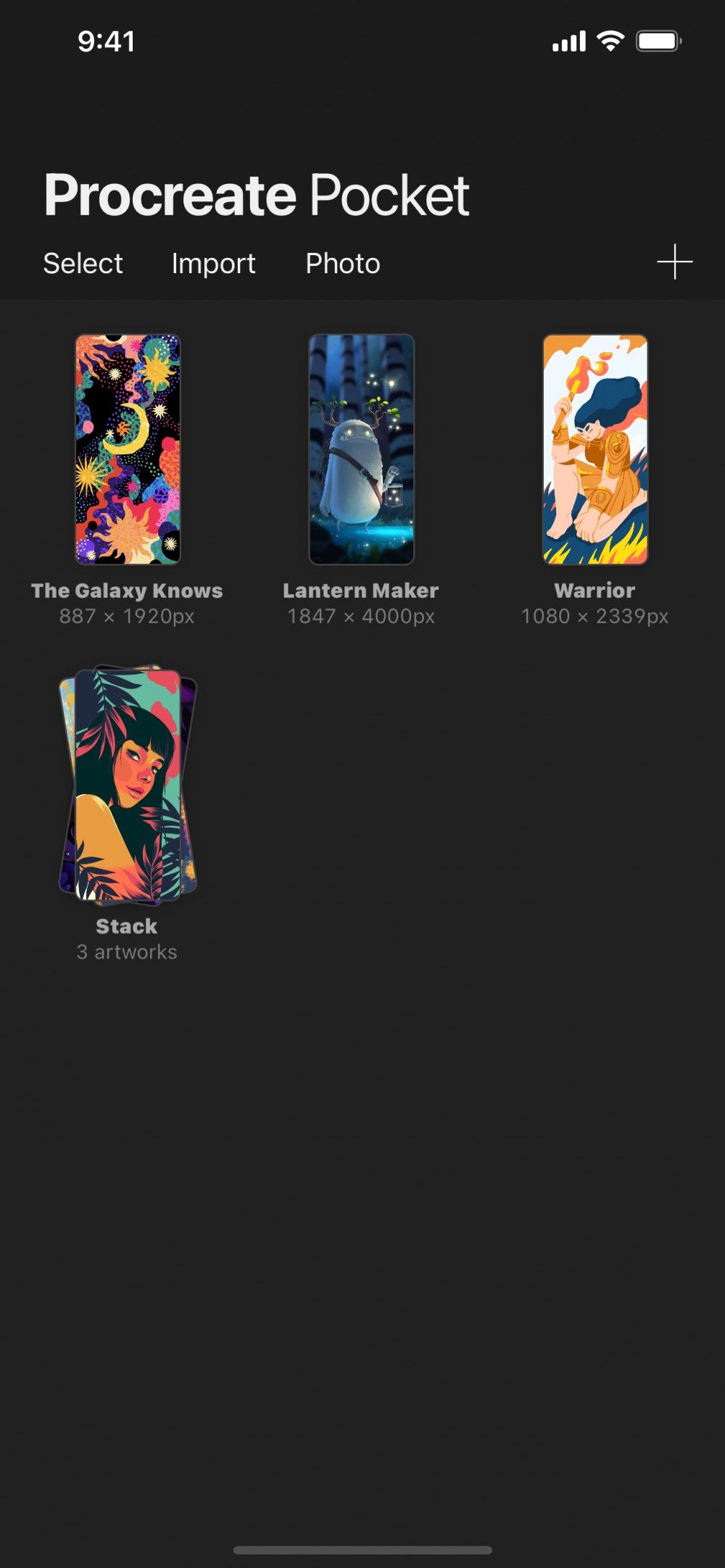This screenshot has width=725, height=1568.
Task: Tap Photo to import from photos
Action: pyautogui.click(x=342, y=264)
